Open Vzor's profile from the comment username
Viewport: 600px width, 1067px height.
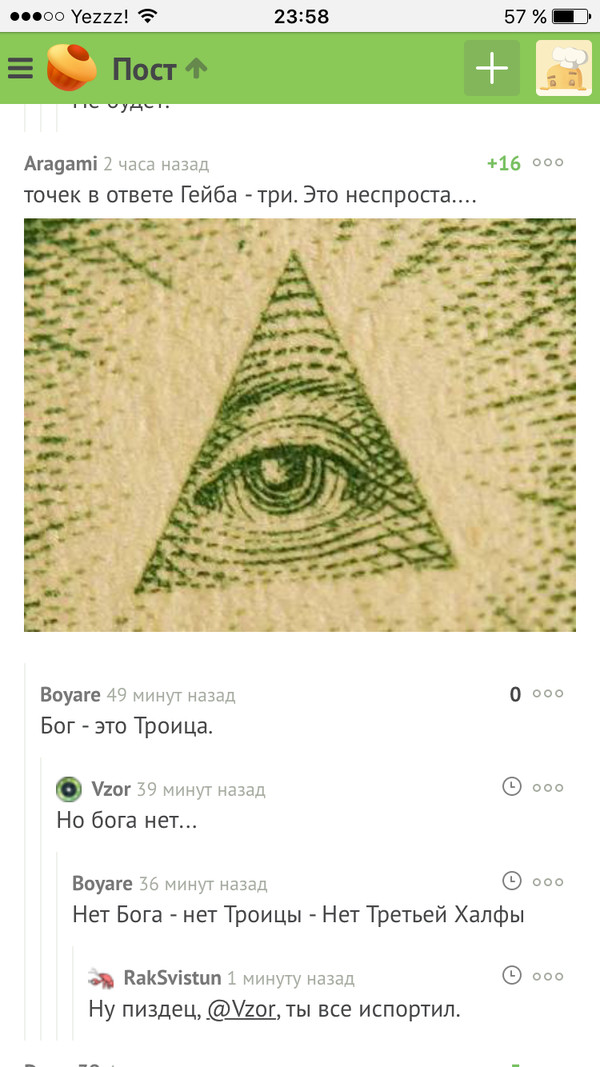coord(111,789)
